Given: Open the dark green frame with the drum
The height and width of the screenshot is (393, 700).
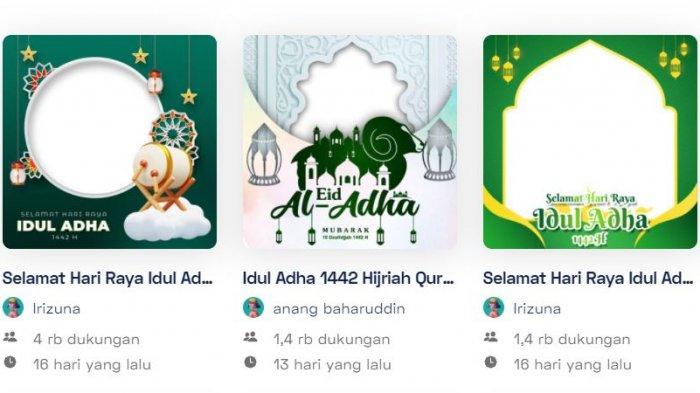Looking at the screenshot, I should (110, 142).
